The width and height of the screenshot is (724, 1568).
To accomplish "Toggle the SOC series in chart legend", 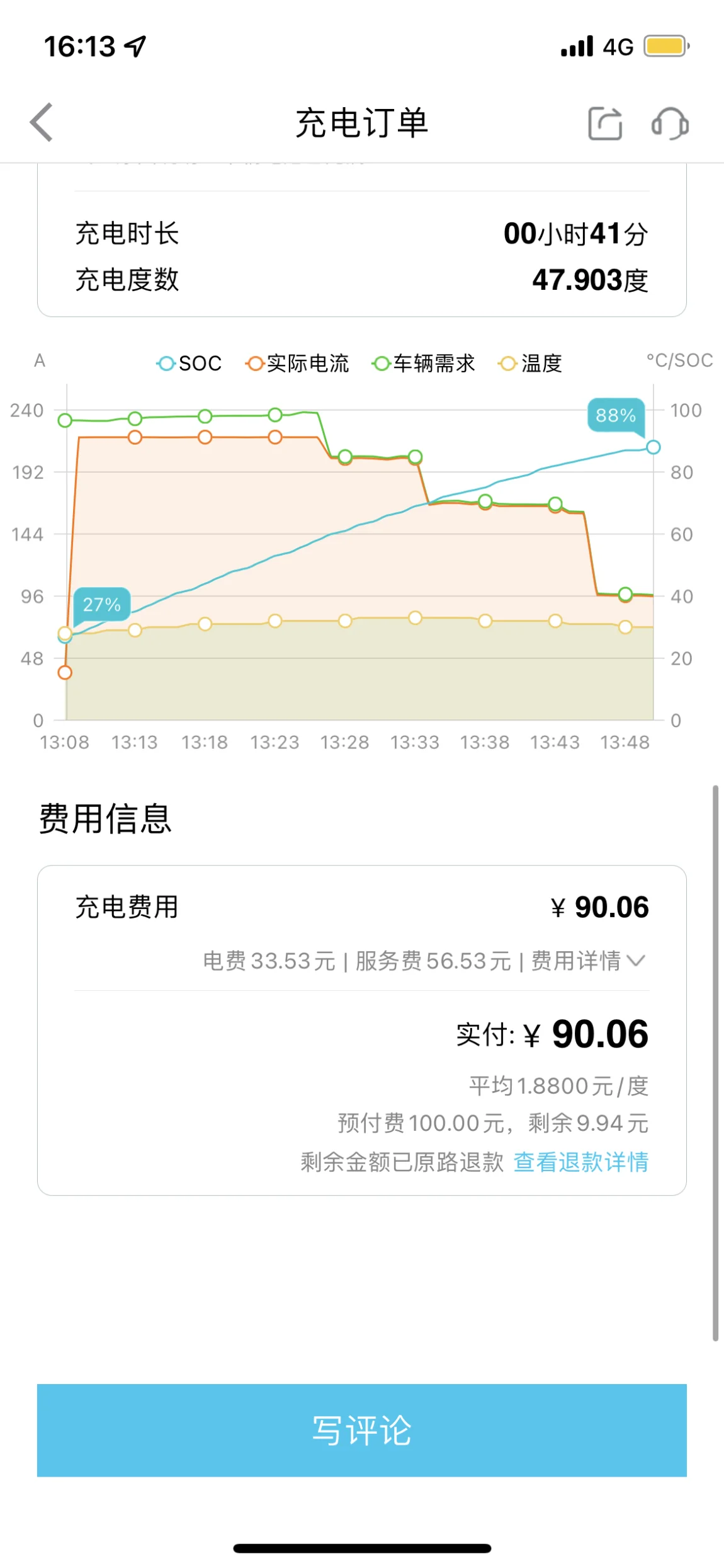I will pyautogui.click(x=189, y=363).
